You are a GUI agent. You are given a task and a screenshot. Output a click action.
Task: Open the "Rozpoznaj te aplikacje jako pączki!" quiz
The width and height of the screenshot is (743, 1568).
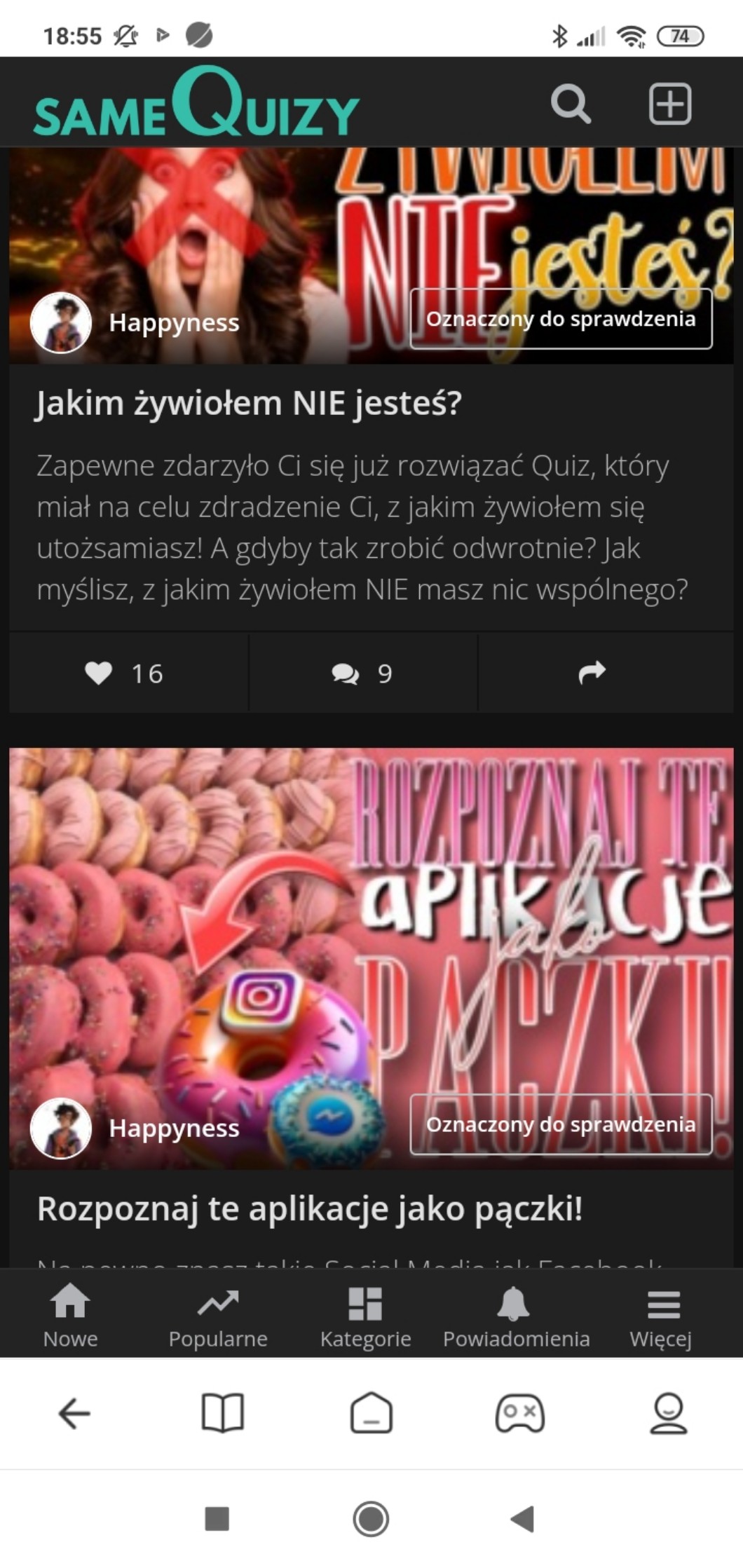click(309, 1208)
